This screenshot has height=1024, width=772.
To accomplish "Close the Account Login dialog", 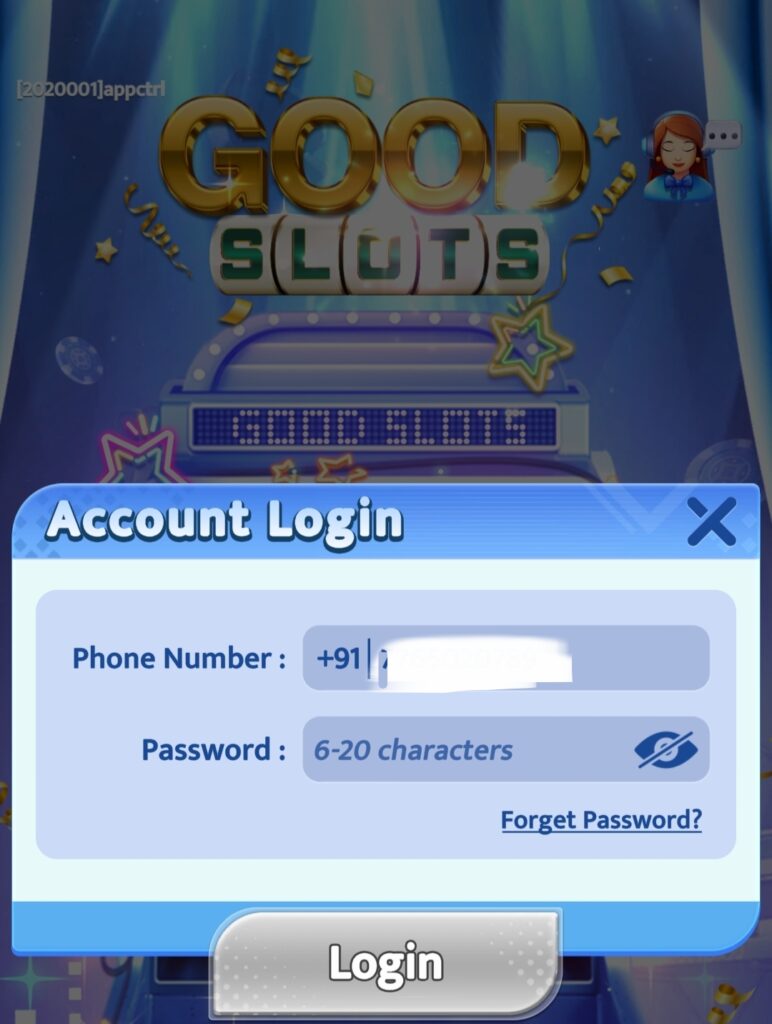I will (x=711, y=521).
